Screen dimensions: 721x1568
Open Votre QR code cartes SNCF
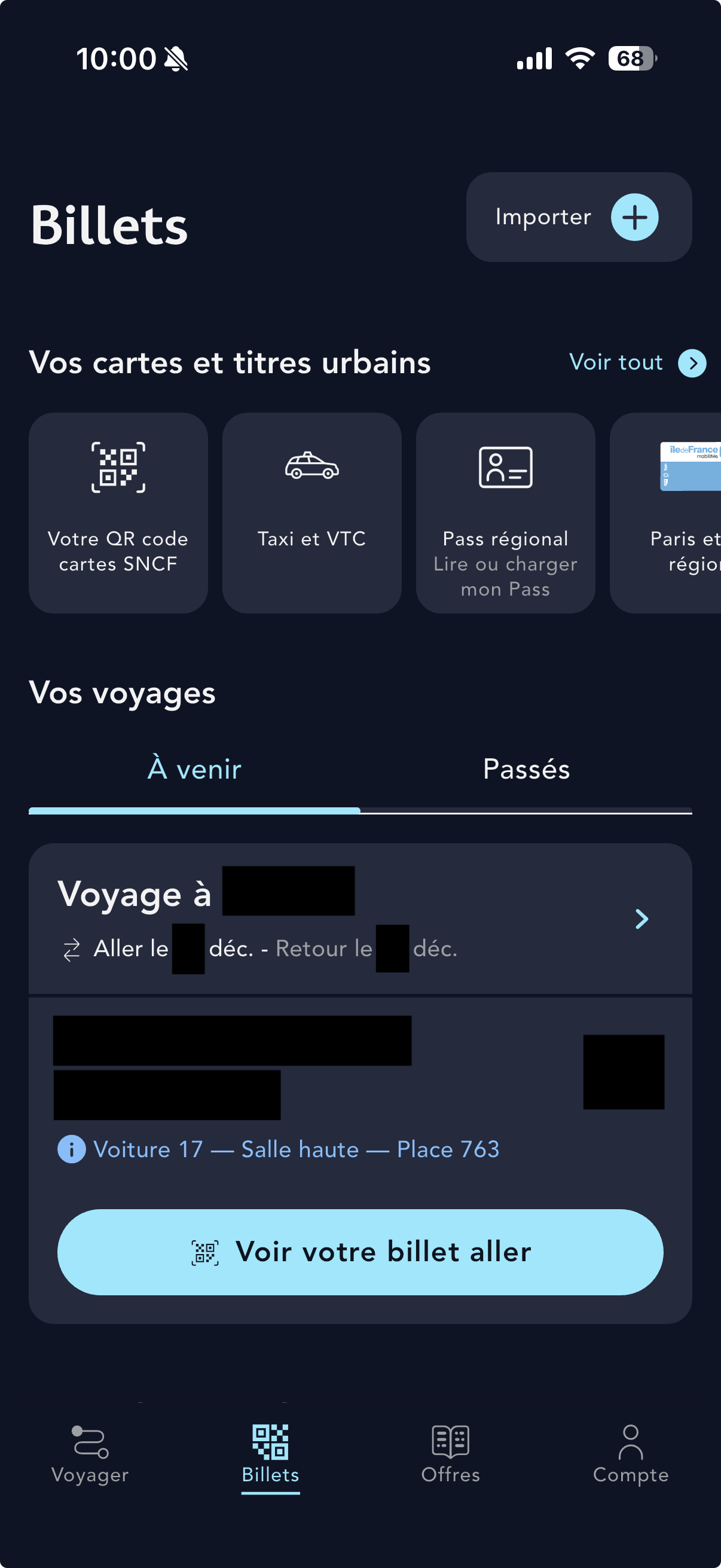click(118, 513)
